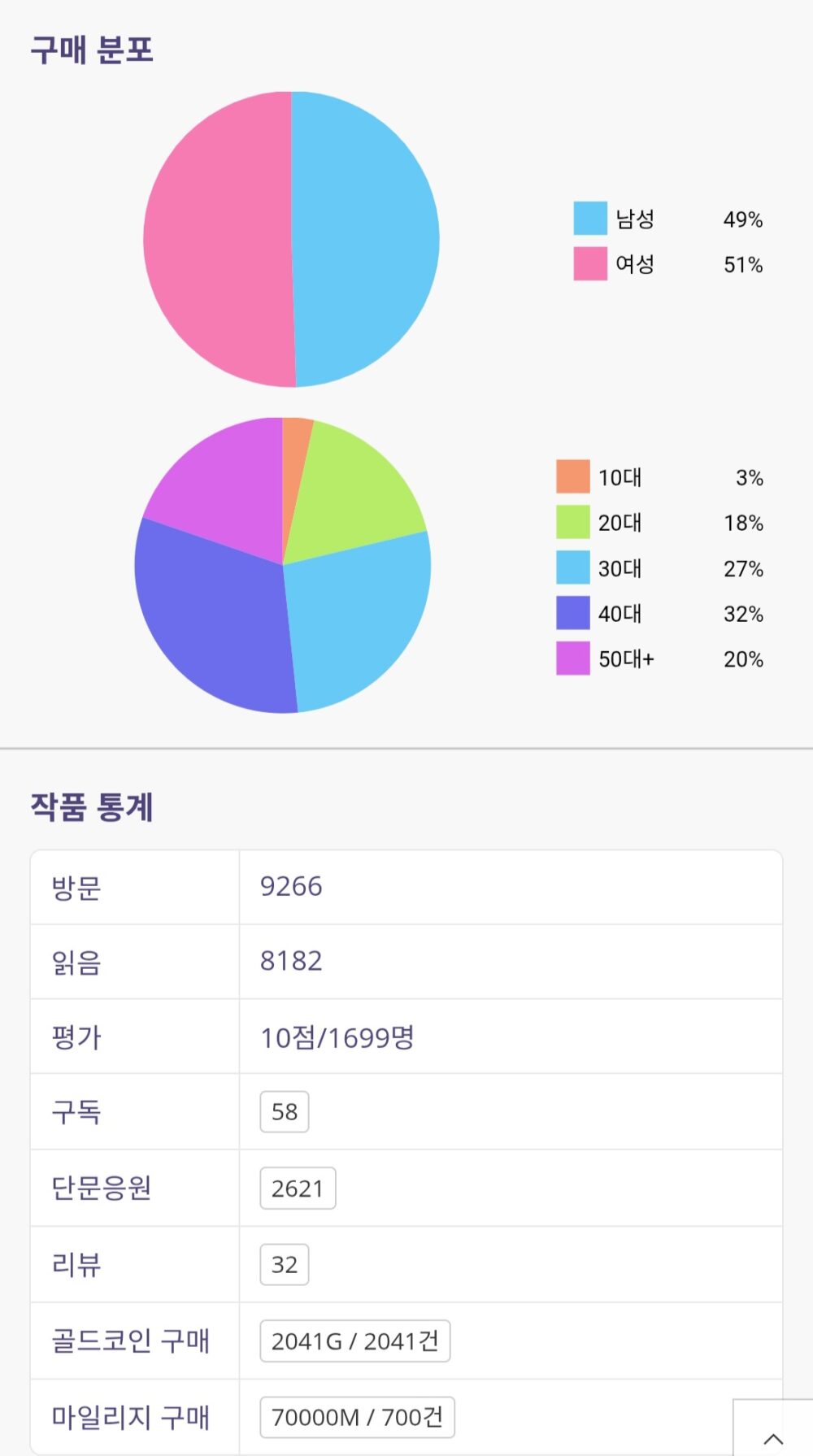Tap the 마일리지 구매 70000M badge
813x1456 pixels.
click(x=357, y=1417)
